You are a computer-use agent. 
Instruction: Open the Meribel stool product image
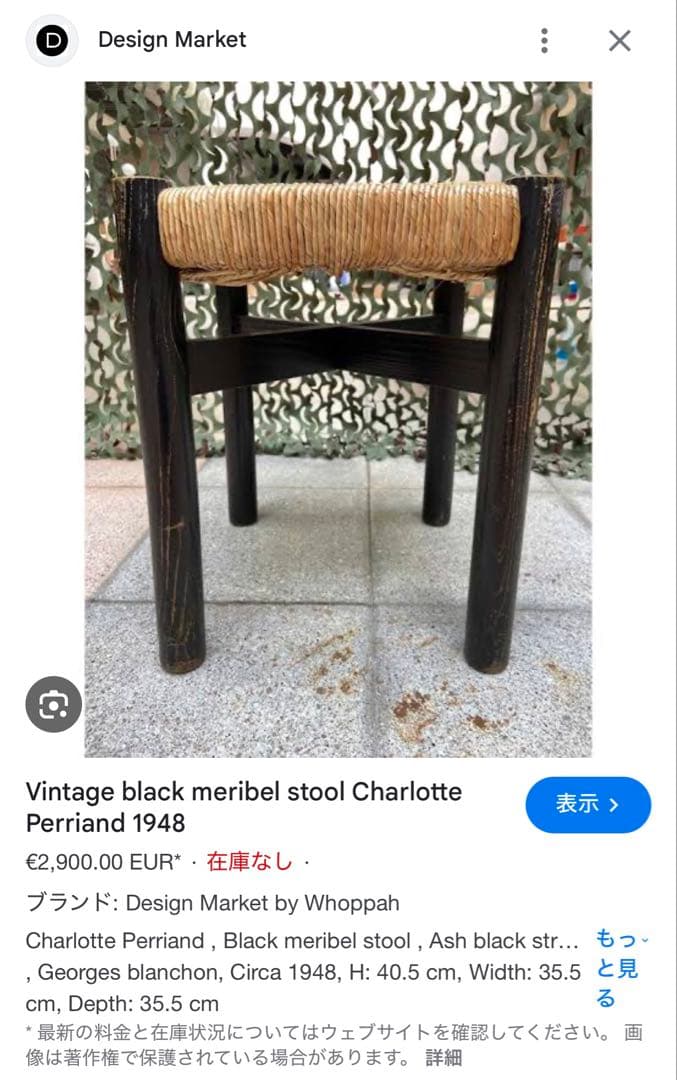click(338, 418)
